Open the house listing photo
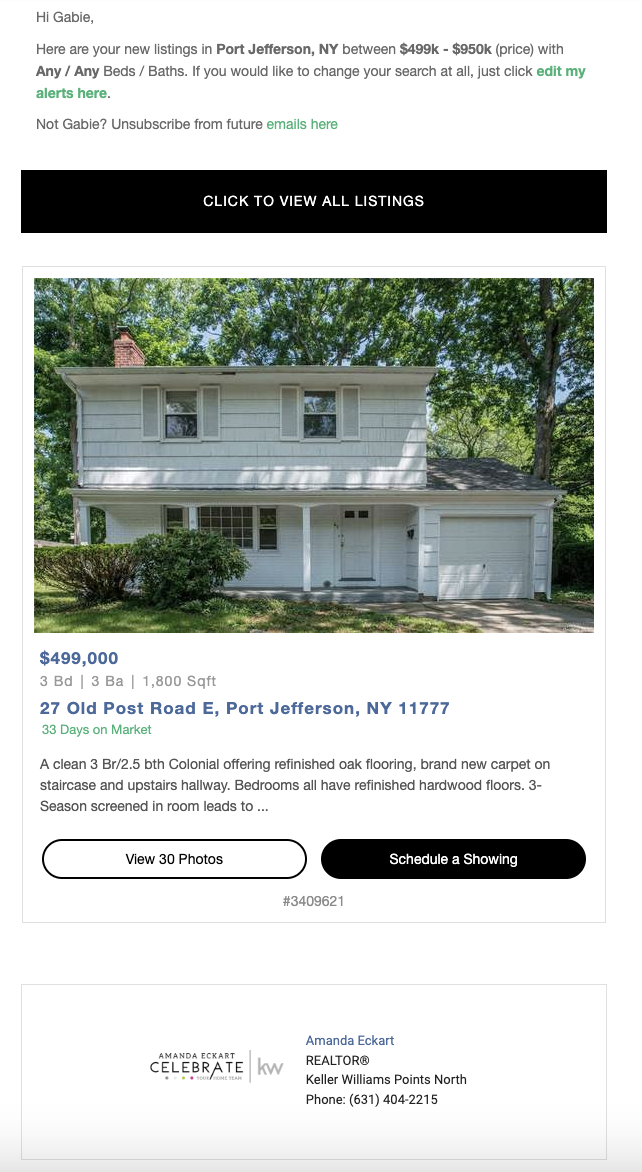The width and height of the screenshot is (642, 1172). tap(313, 455)
